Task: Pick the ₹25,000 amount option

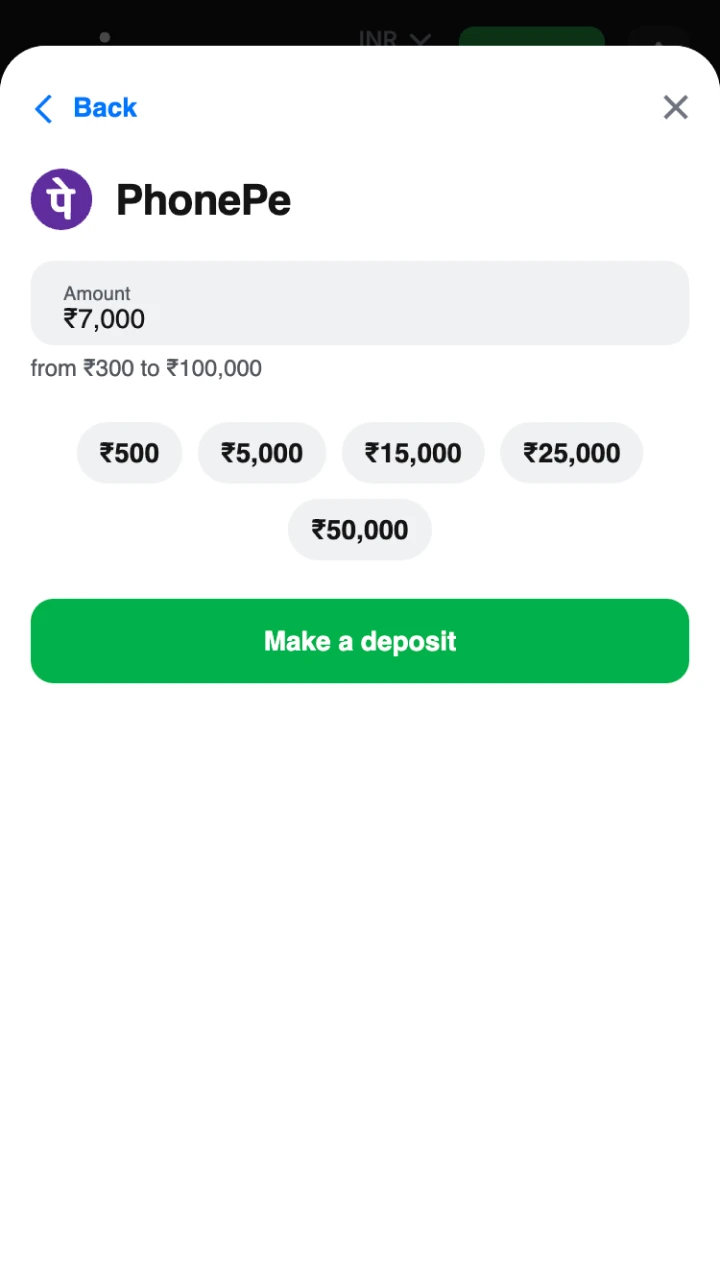Action: click(571, 453)
